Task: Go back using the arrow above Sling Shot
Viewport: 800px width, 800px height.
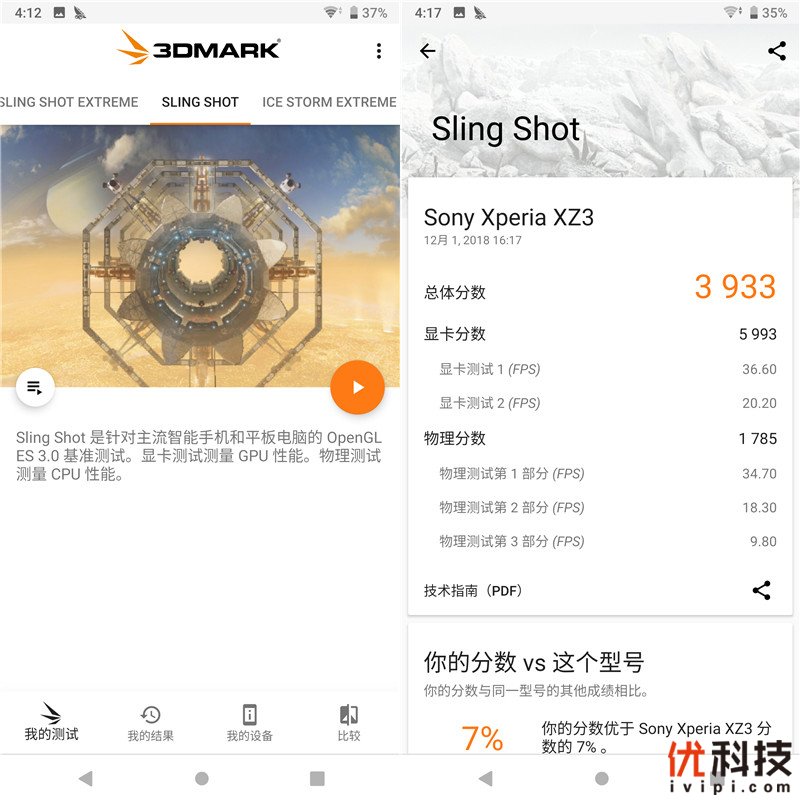Action: tap(428, 51)
